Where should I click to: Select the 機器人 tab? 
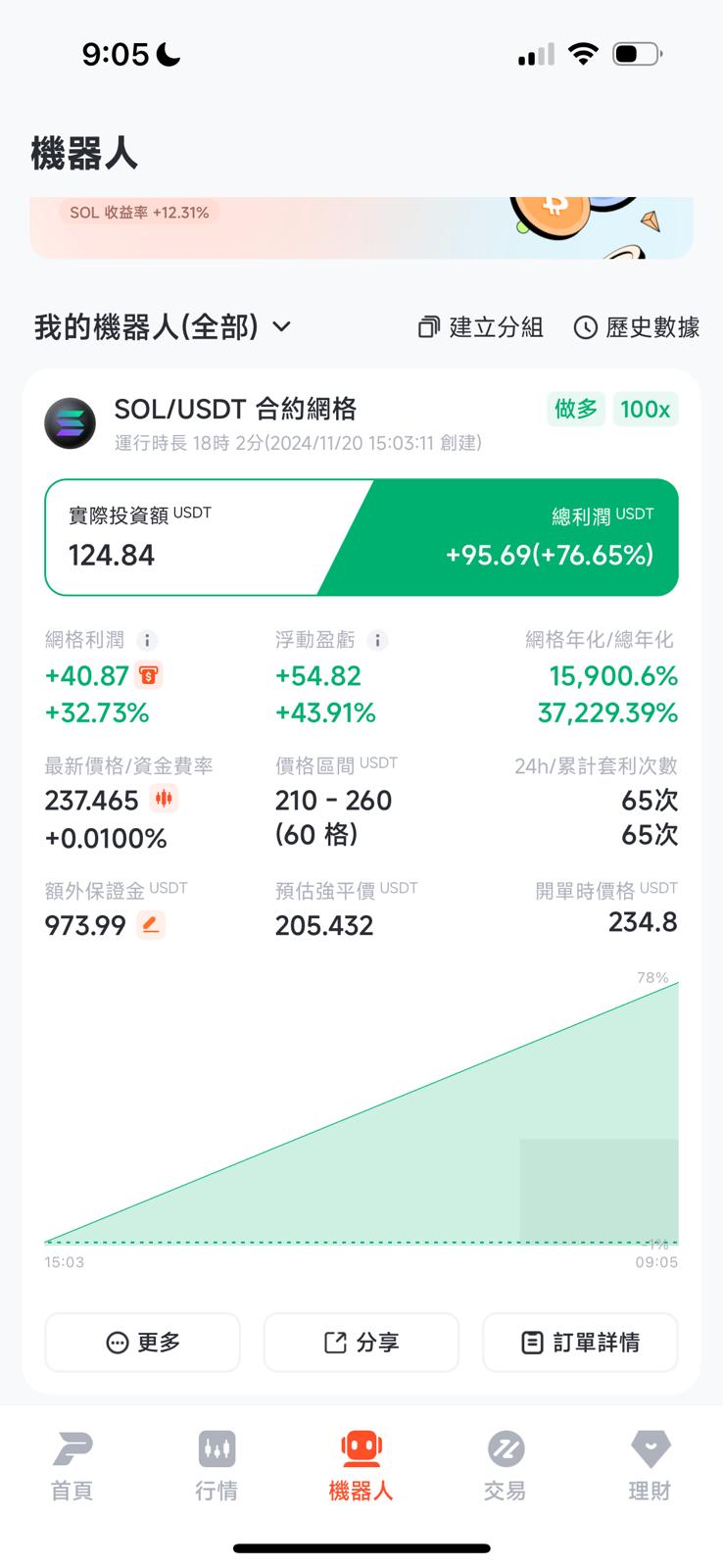[x=361, y=1465]
